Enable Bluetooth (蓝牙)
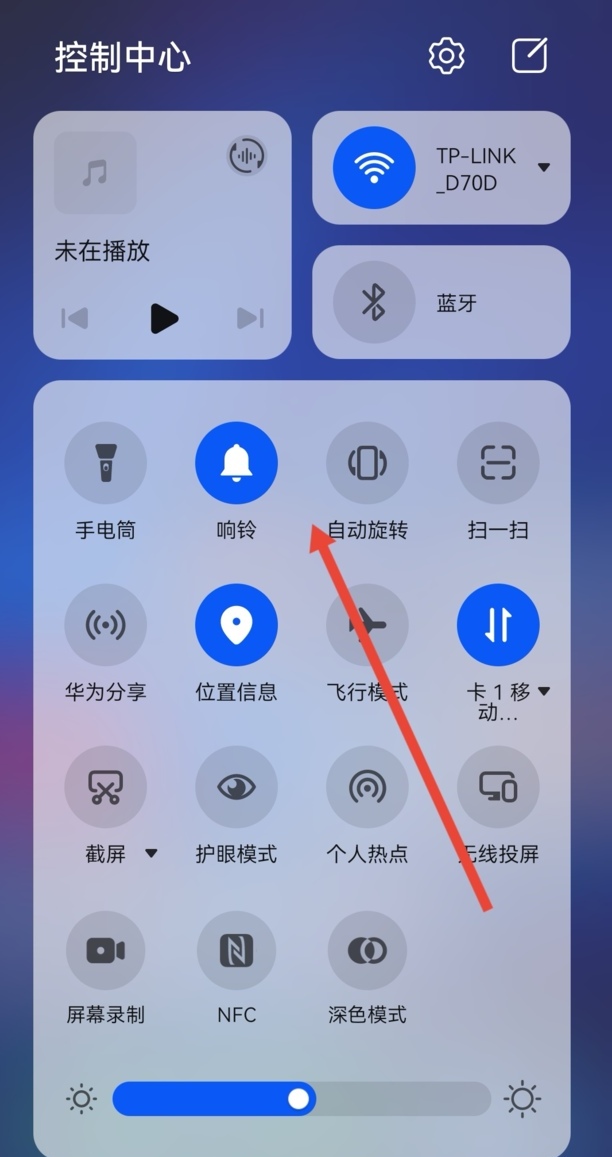The image size is (612, 1157). pyautogui.click(x=374, y=302)
